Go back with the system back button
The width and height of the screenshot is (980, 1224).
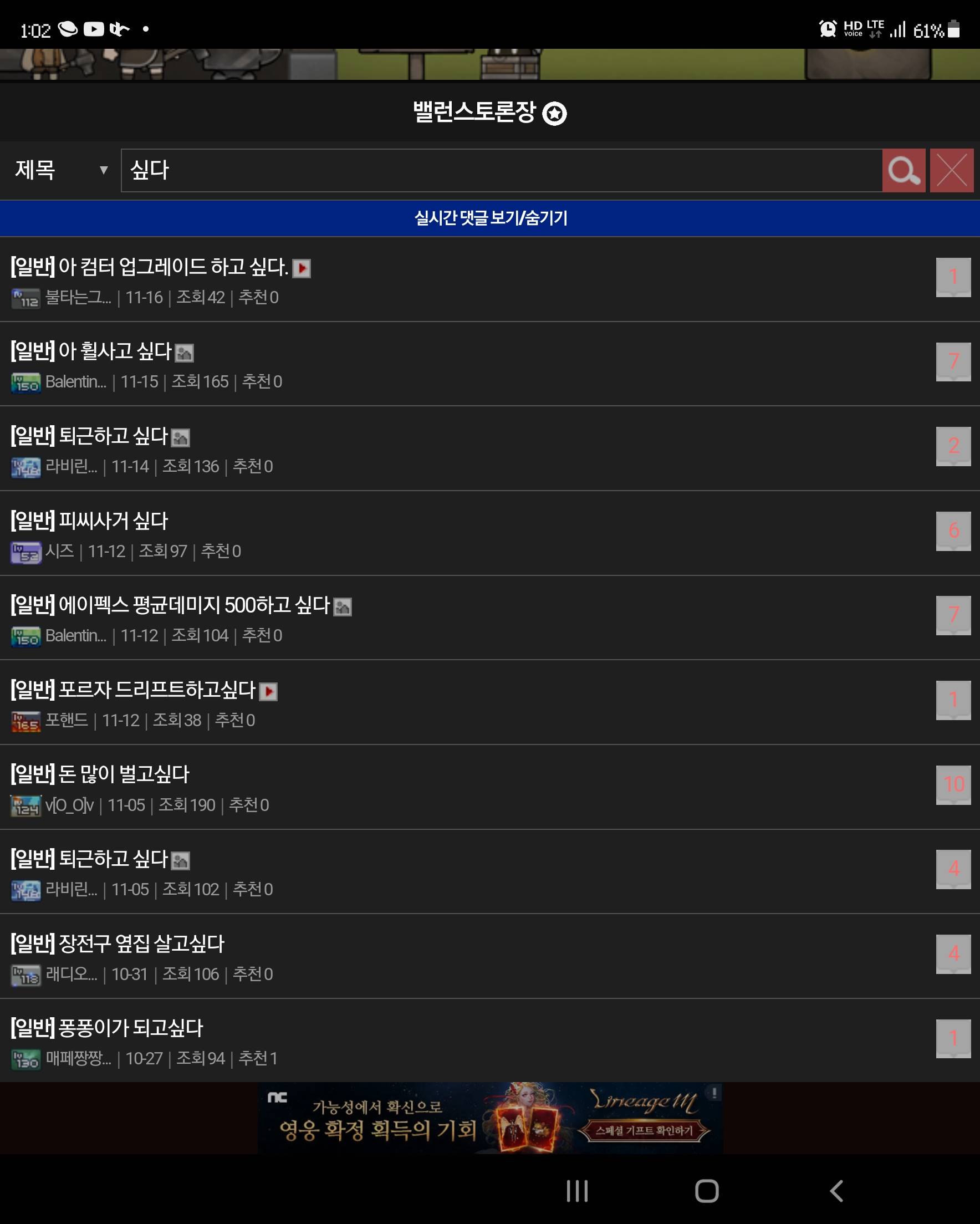coord(836,1191)
